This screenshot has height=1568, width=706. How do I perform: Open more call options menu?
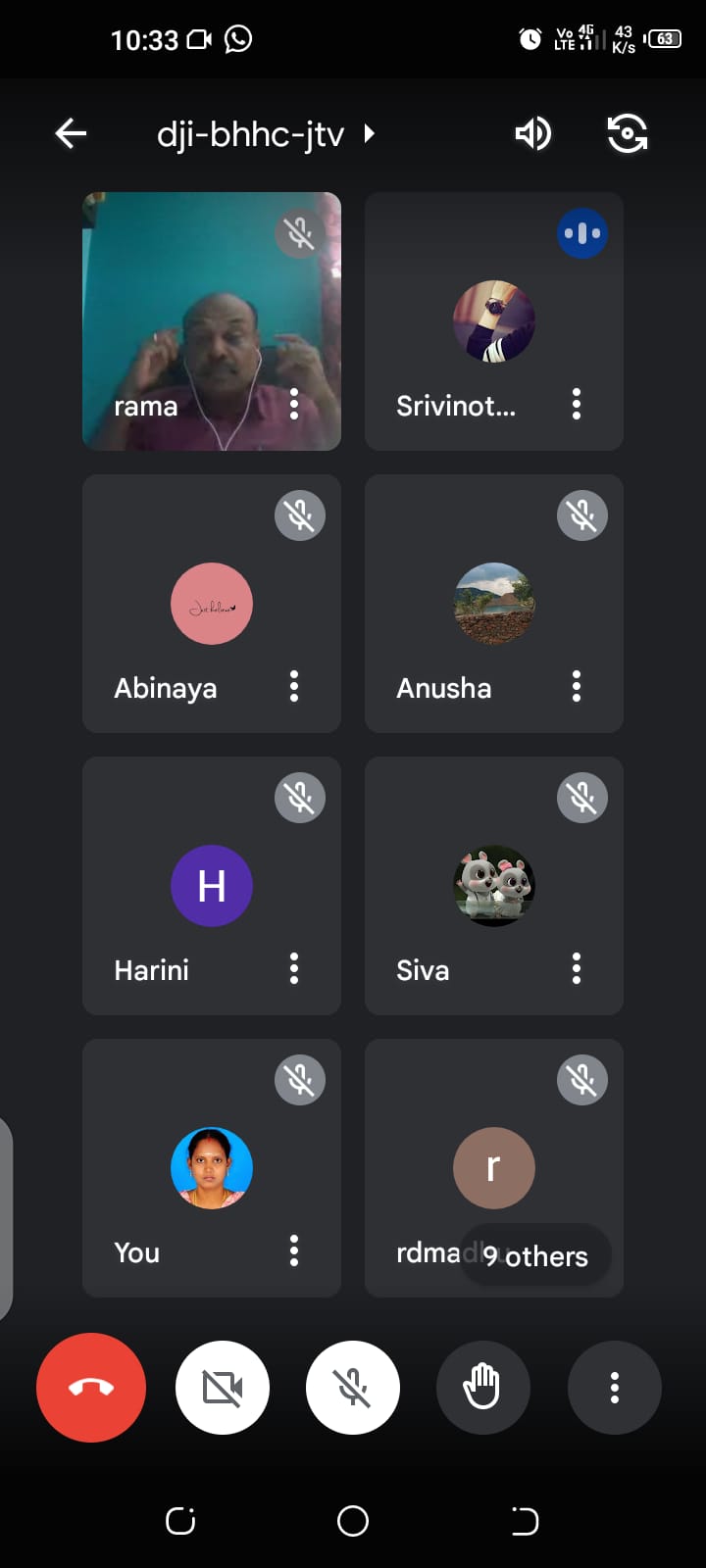click(615, 1388)
